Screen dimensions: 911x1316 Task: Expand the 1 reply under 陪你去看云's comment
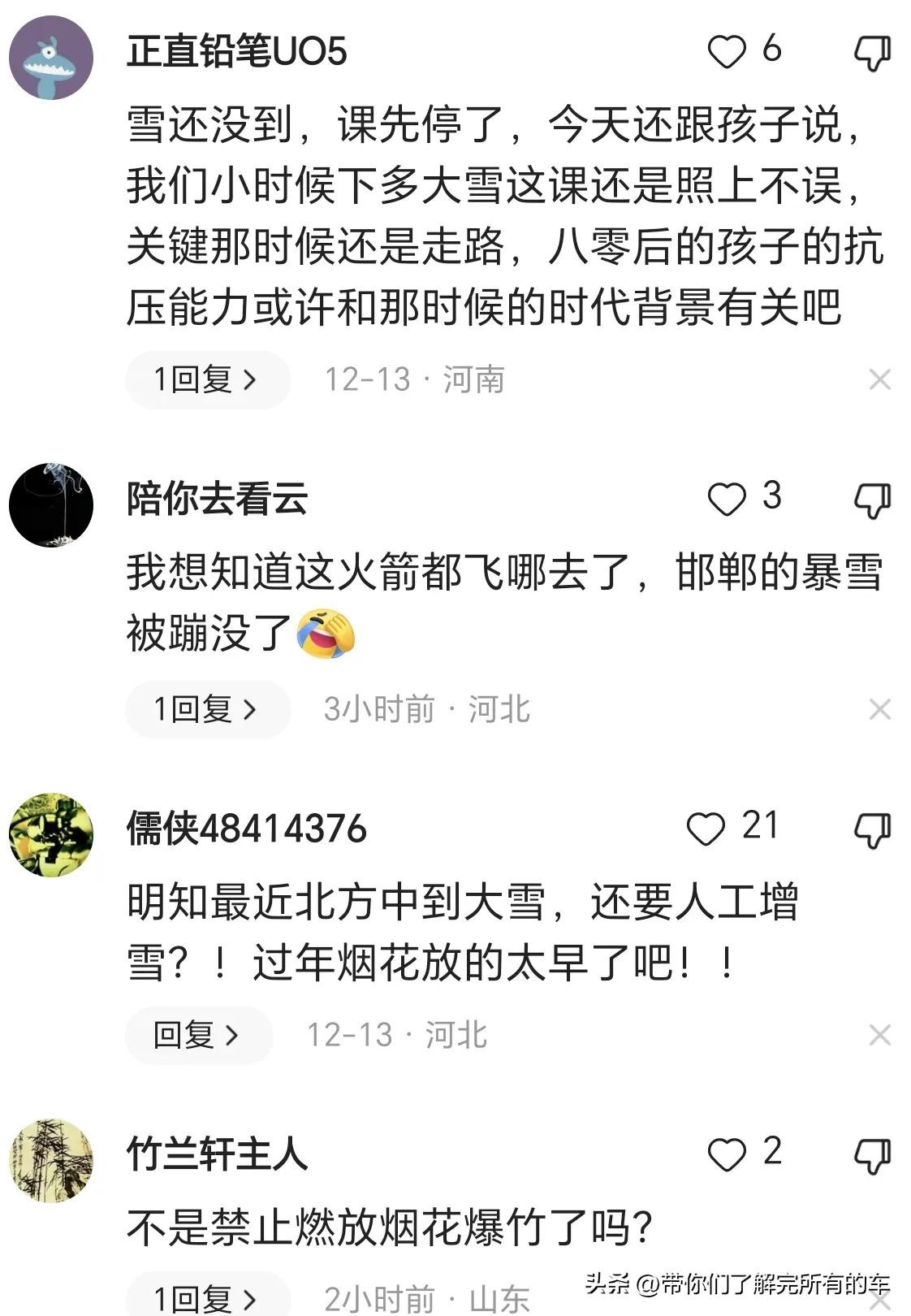coord(207,709)
